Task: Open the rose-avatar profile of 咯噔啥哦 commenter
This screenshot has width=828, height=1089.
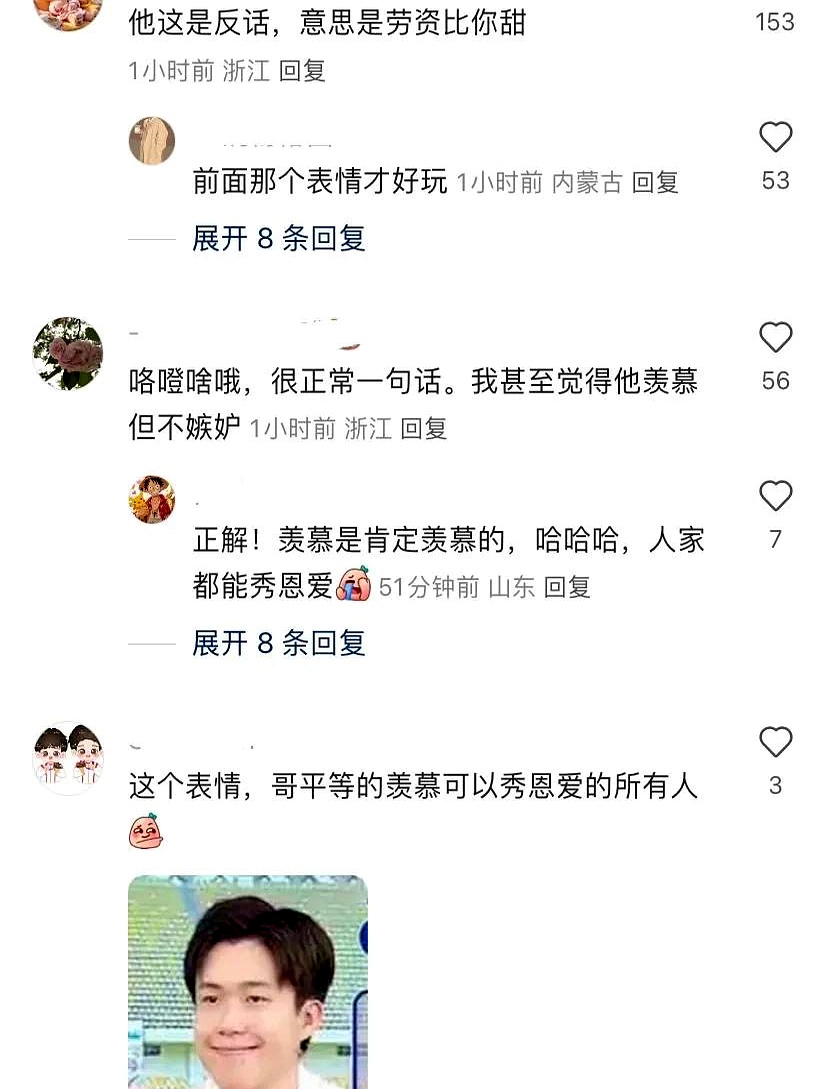Action: [67, 354]
